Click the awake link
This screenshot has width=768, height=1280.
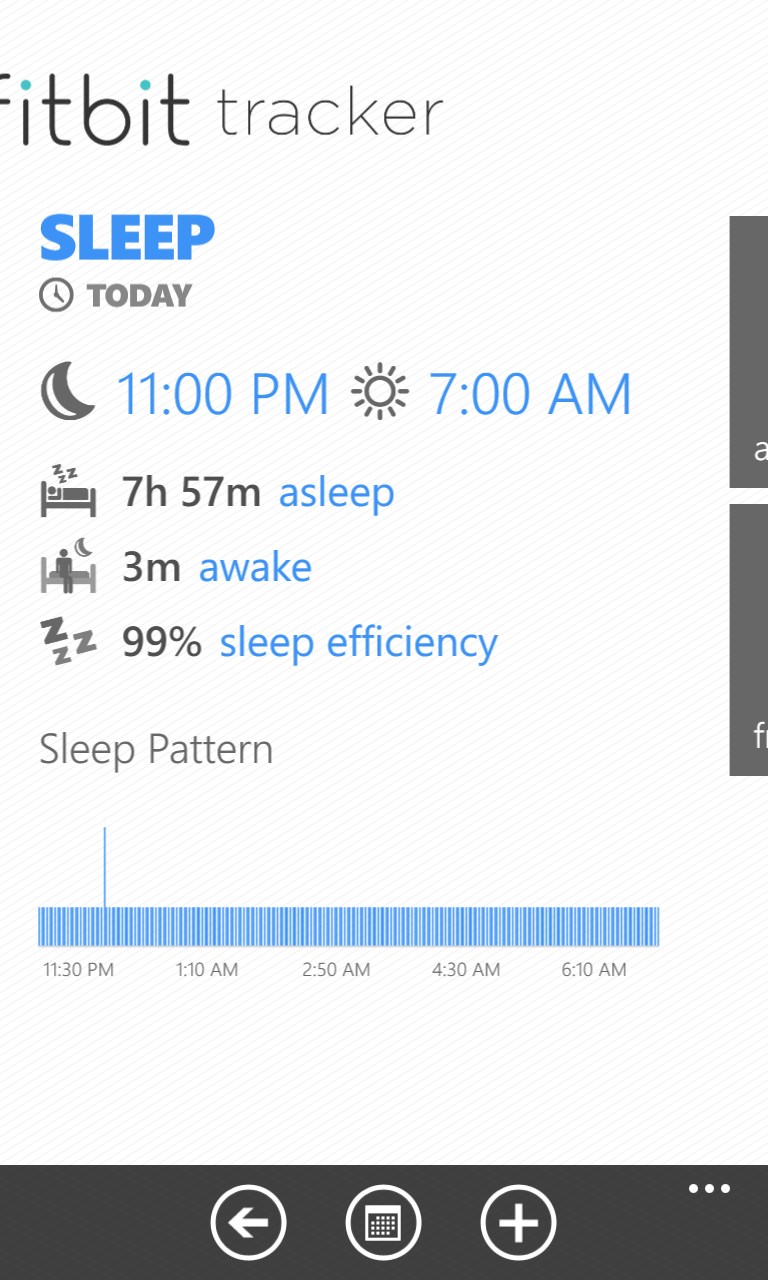click(x=255, y=566)
